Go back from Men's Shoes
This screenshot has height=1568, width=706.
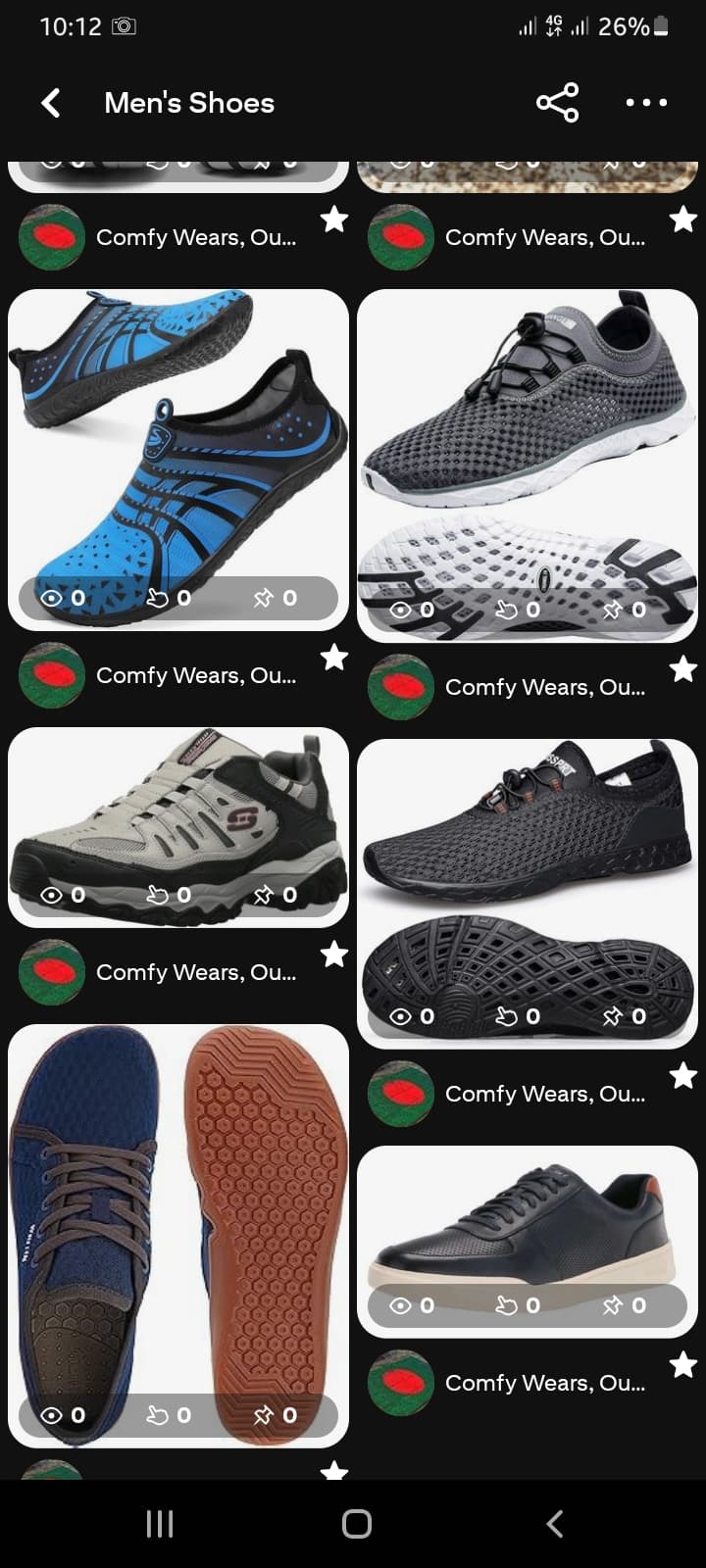51,103
